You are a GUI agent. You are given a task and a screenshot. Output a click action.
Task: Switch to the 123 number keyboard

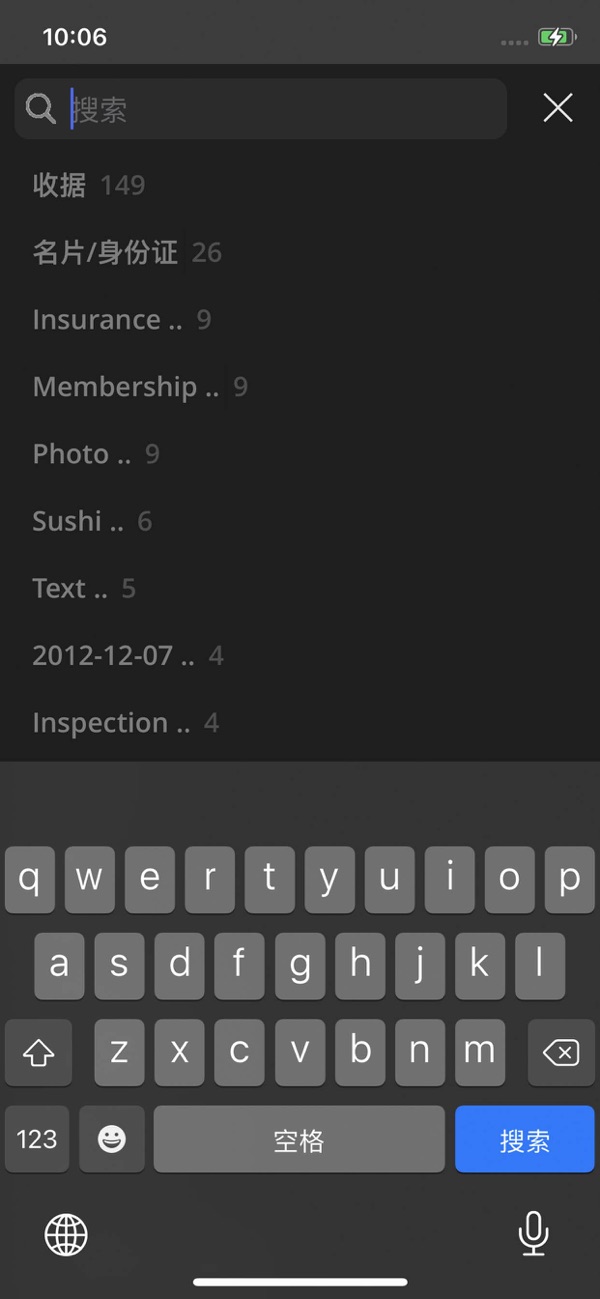(37, 1139)
